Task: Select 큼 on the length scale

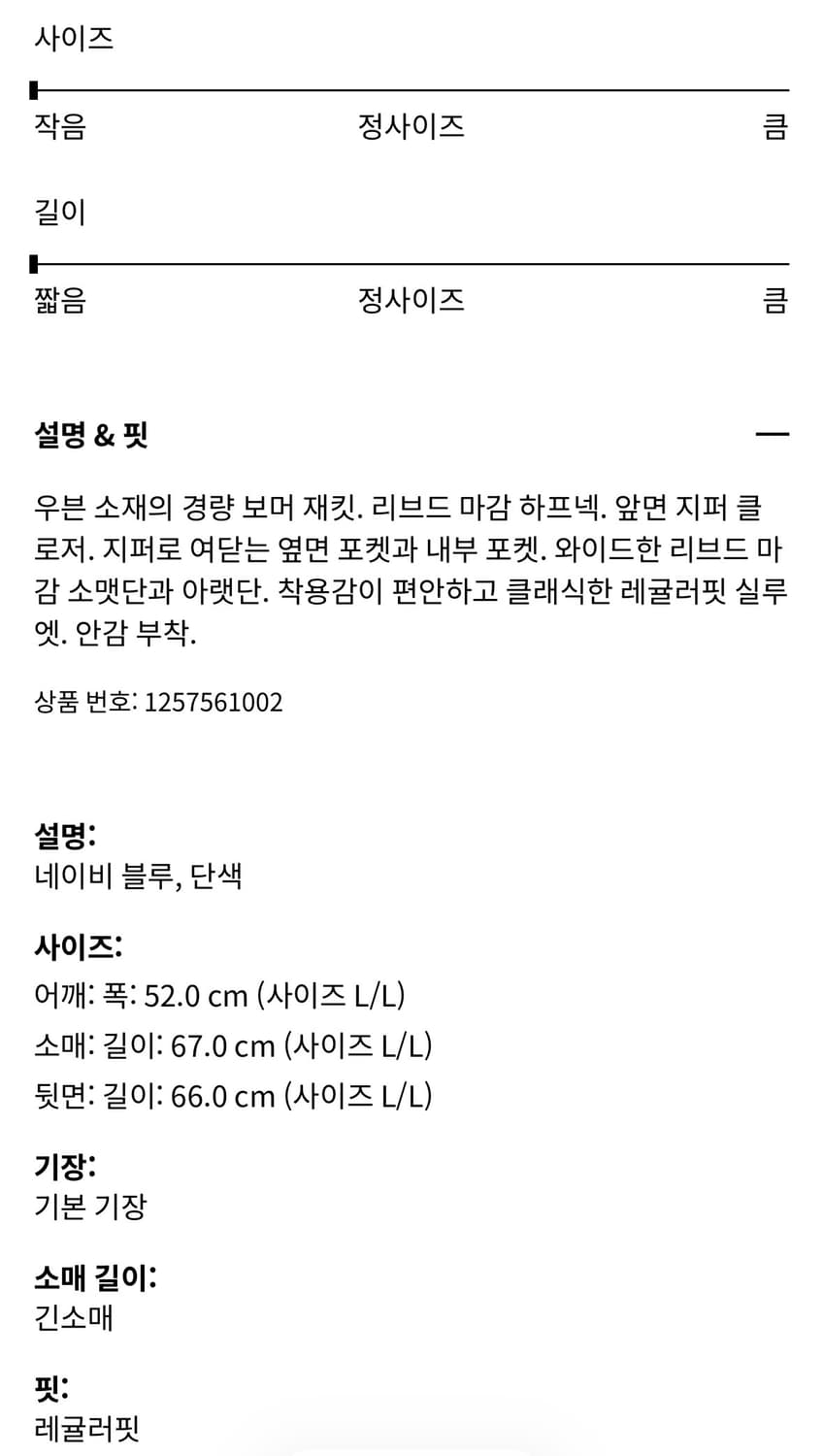Action: (776, 301)
